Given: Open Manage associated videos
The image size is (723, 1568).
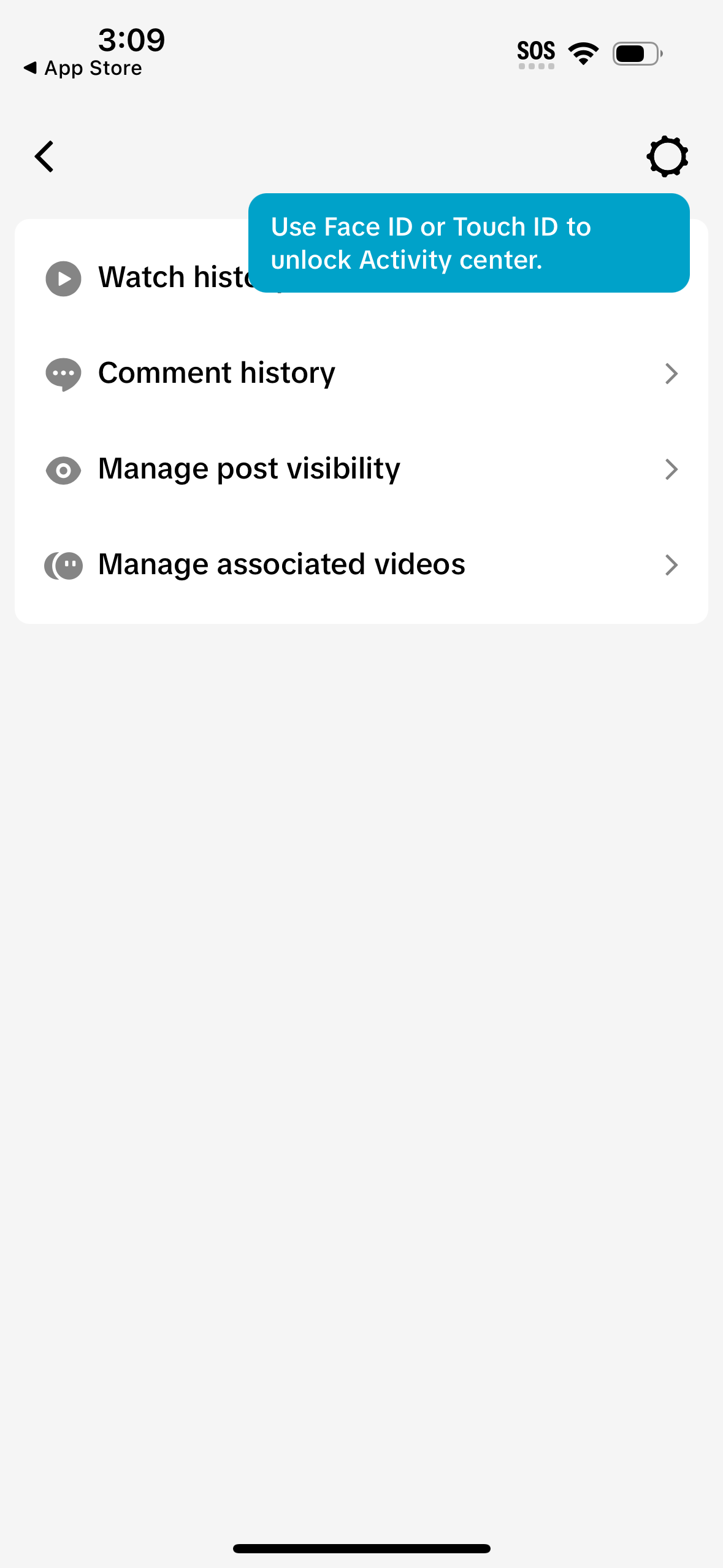Looking at the screenshot, I should click(x=281, y=564).
